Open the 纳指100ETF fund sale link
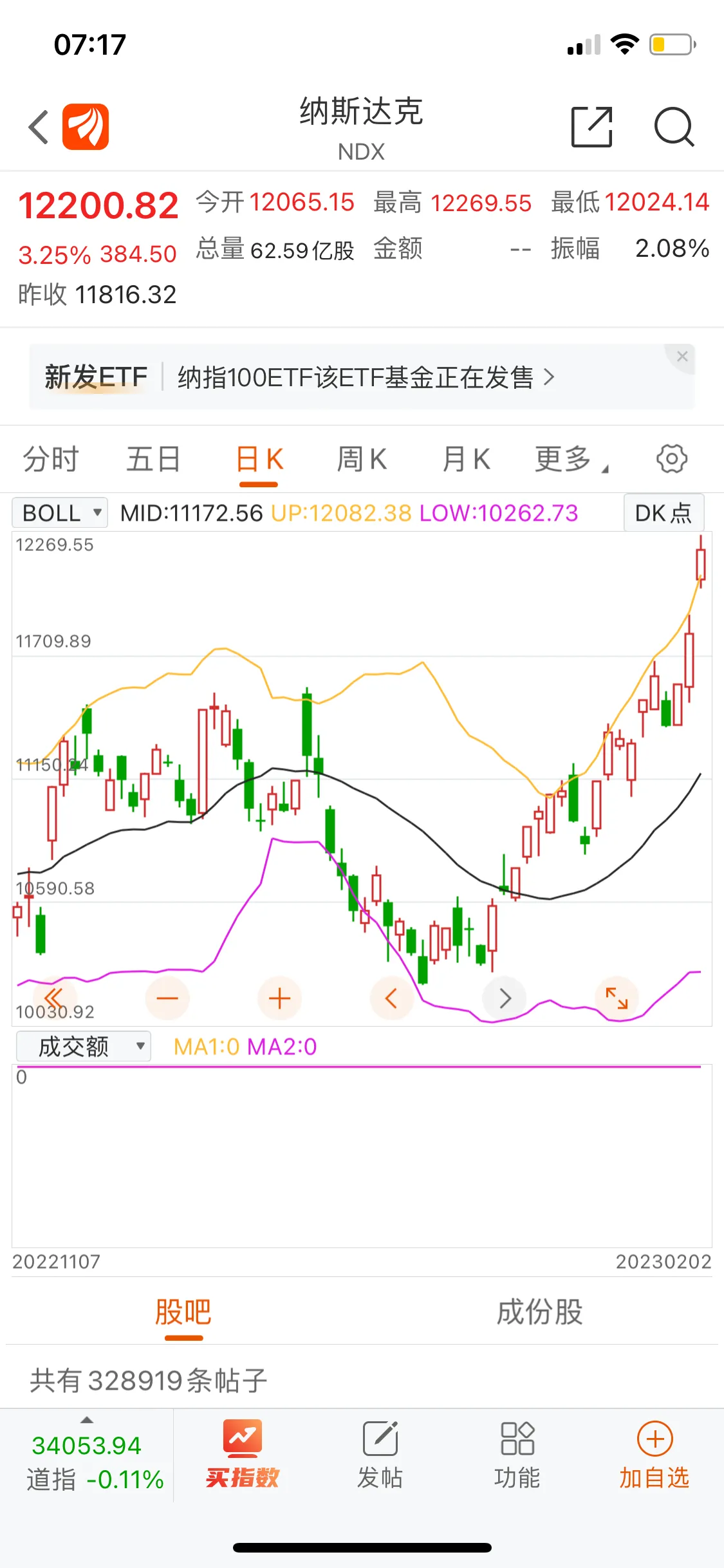This screenshot has width=724, height=1568. pos(365,377)
